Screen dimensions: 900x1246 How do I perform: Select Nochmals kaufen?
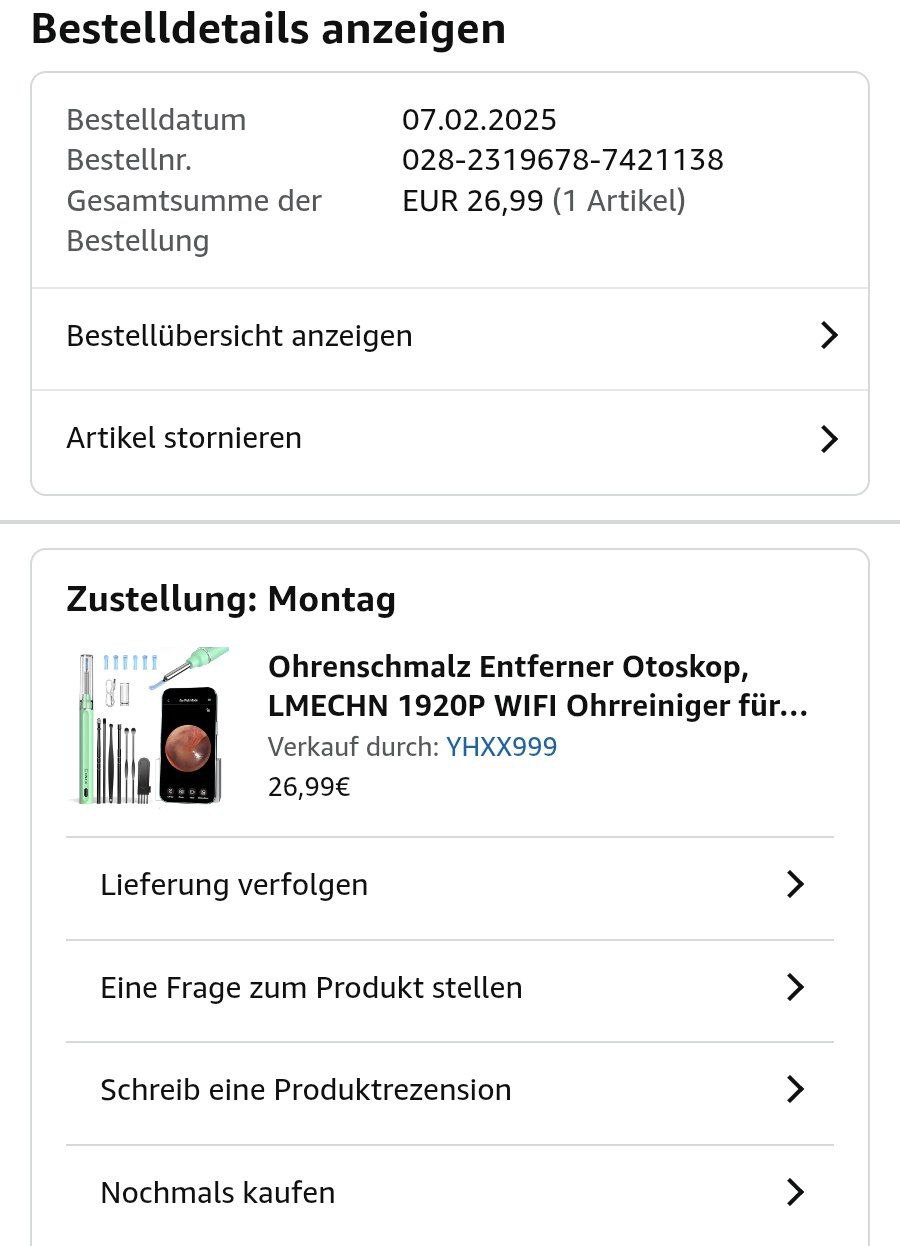click(x=449, y=1193)
